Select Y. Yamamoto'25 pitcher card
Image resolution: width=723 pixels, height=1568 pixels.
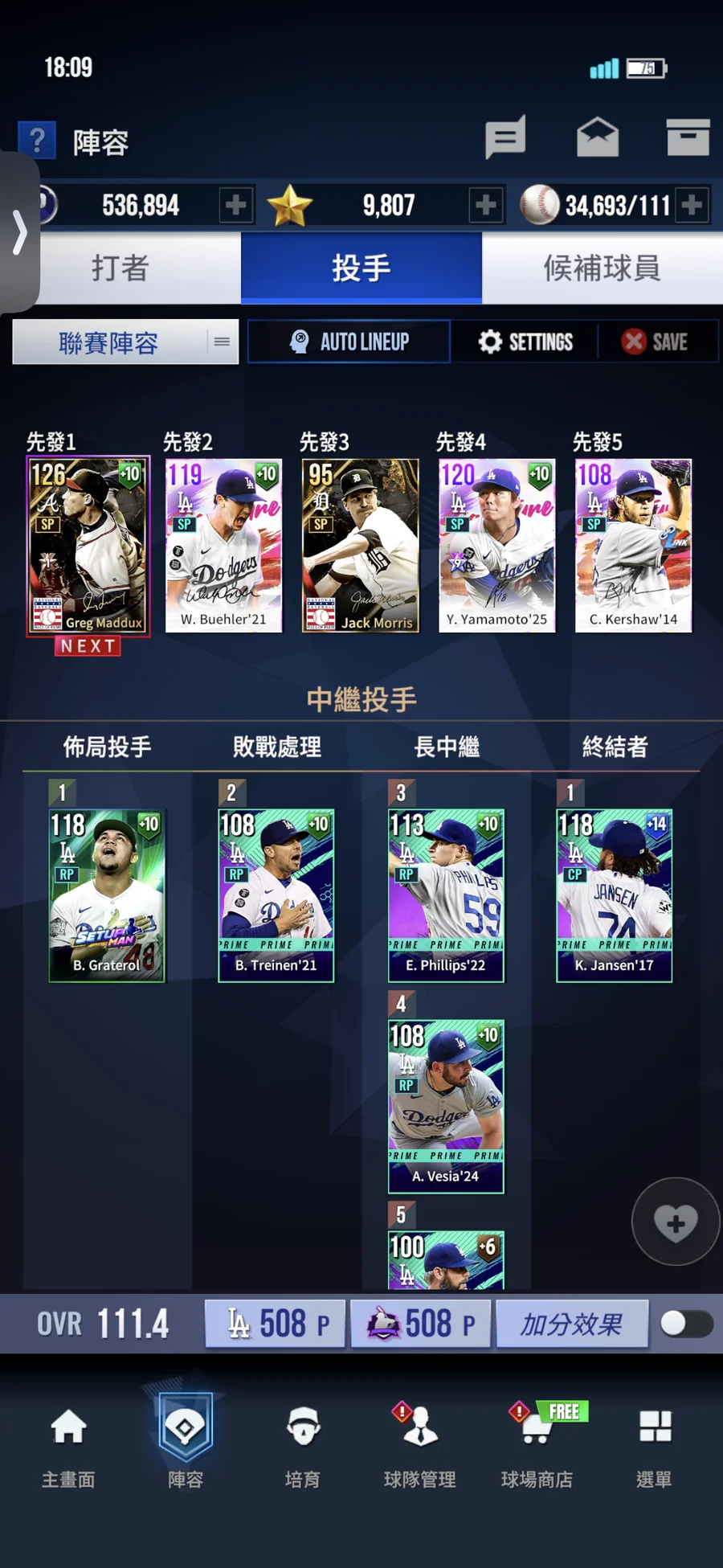[496, 546]
